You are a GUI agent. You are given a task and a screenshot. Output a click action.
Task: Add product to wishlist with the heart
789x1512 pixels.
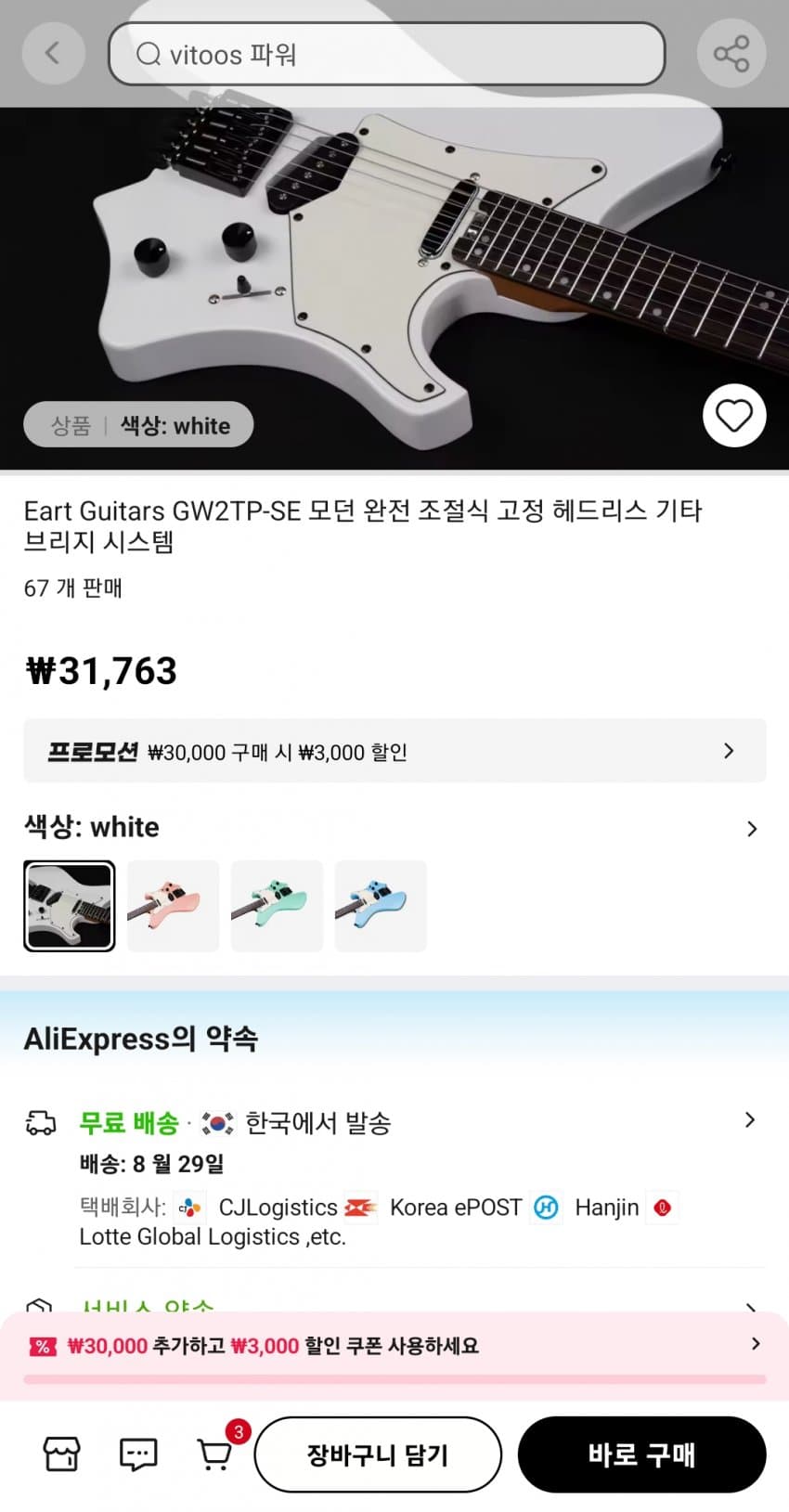(x=733, y=415)
